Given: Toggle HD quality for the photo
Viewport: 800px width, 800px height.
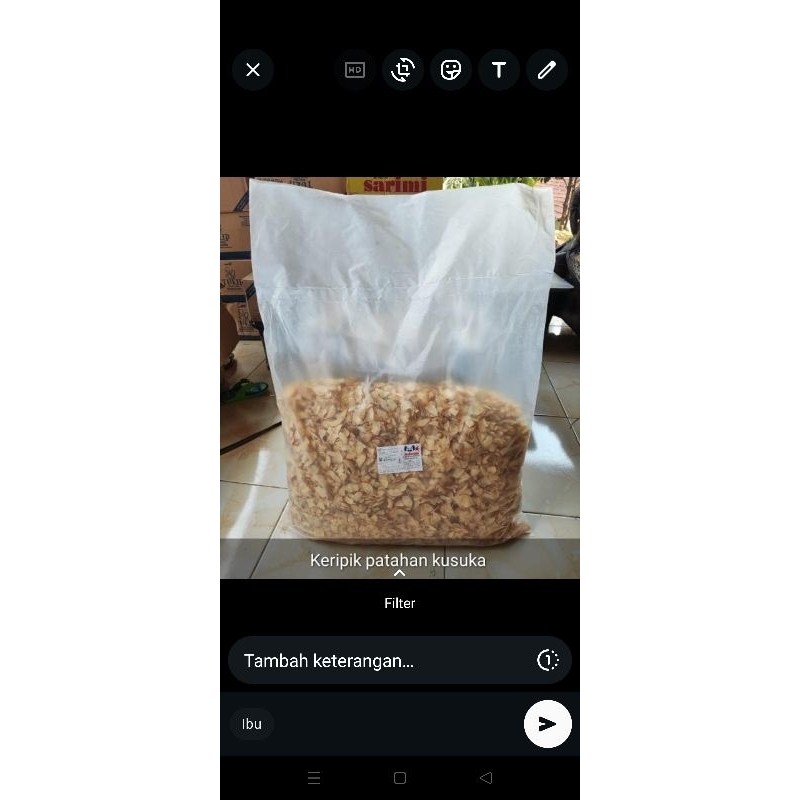Looking at the screenshot, I should point(355,70).
